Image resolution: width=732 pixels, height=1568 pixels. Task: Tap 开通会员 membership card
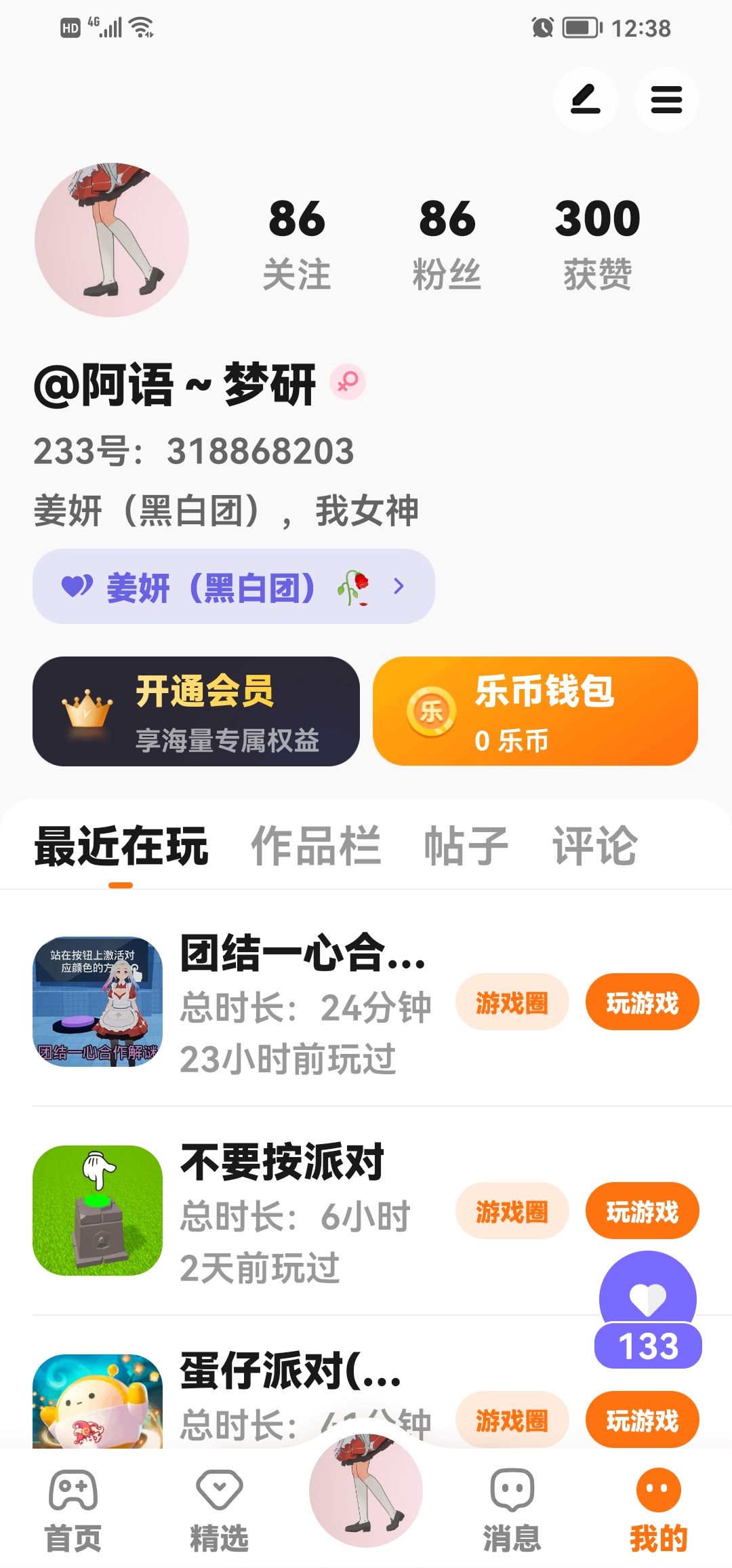196,711
